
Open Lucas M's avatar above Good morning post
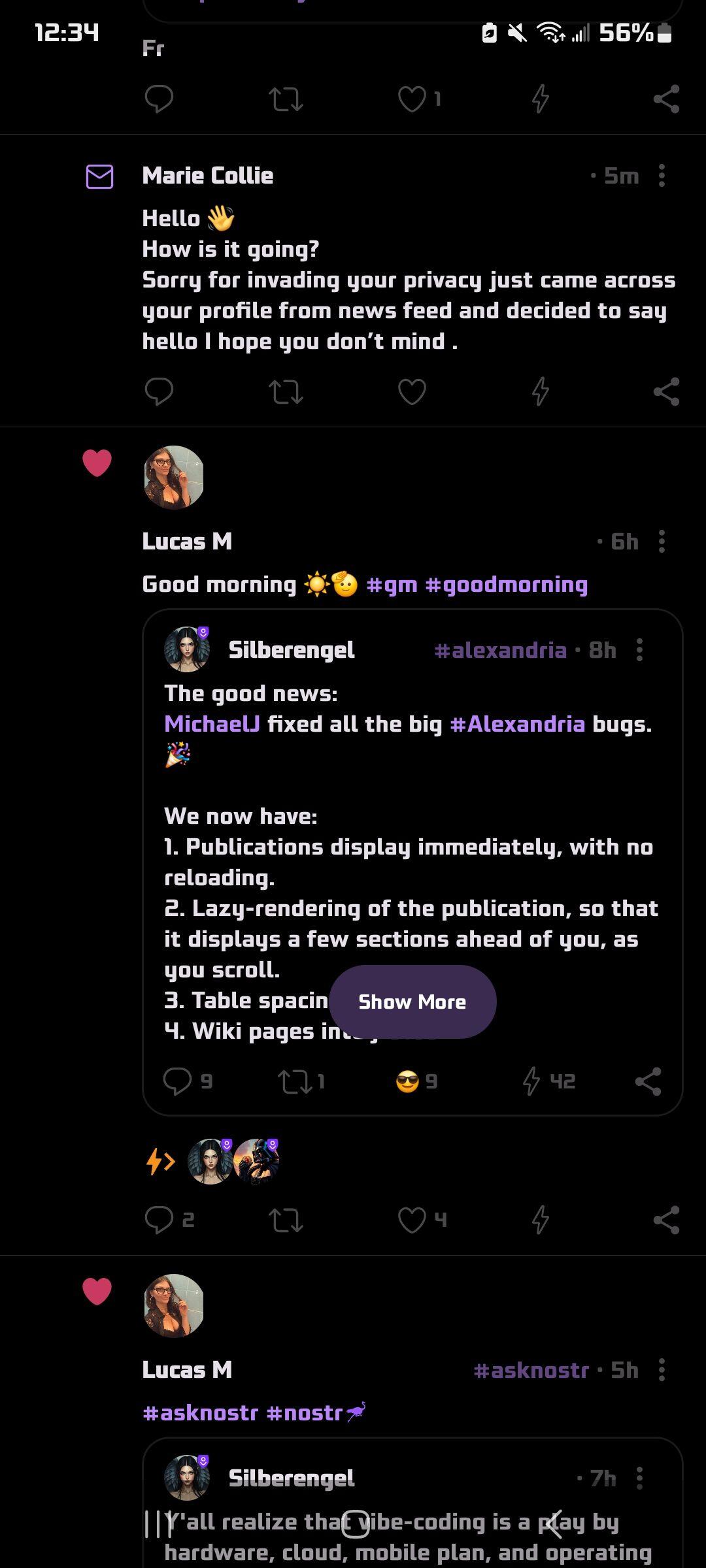tap(174, 477)
